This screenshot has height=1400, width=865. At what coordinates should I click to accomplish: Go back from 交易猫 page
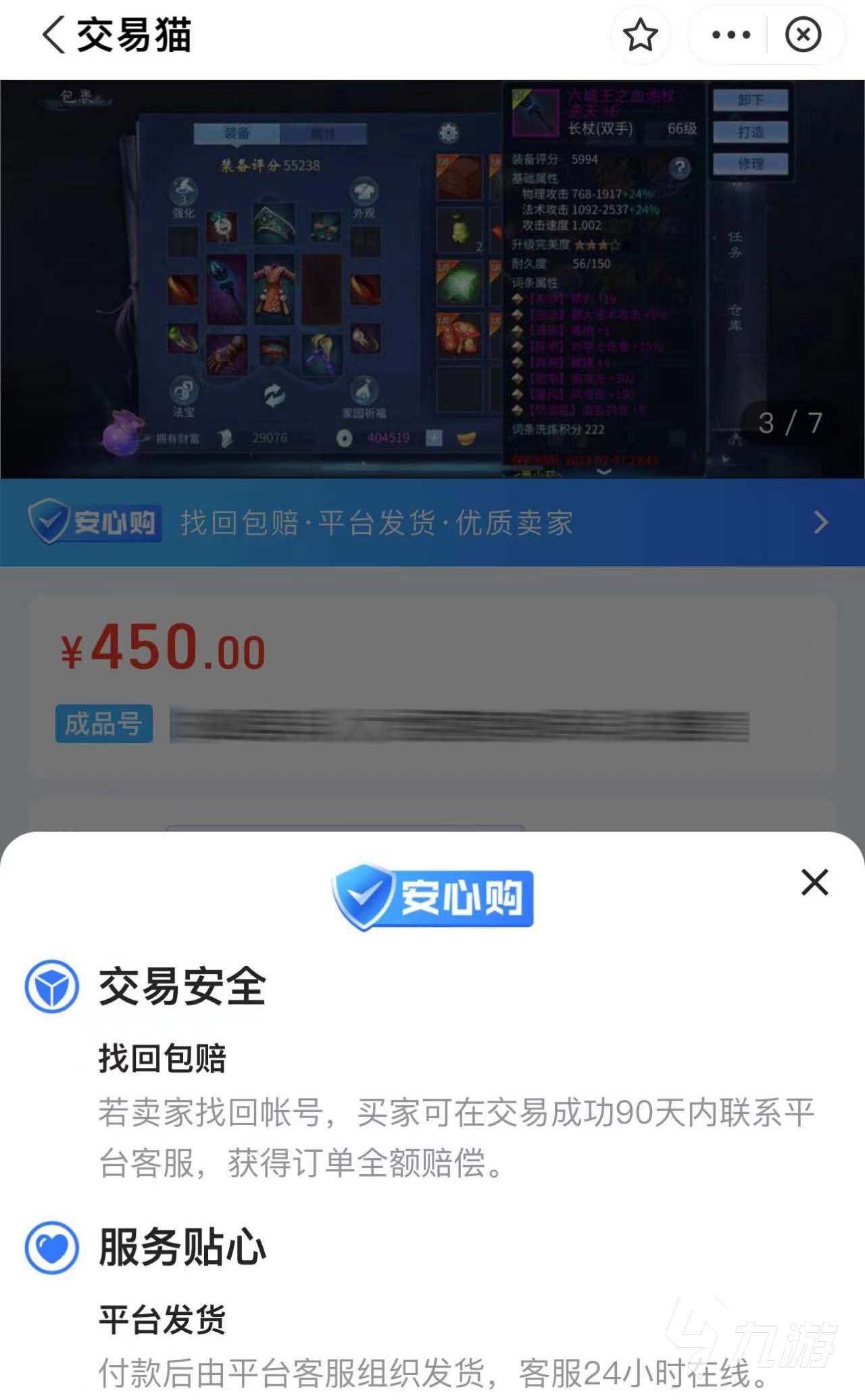pos(54,35)
